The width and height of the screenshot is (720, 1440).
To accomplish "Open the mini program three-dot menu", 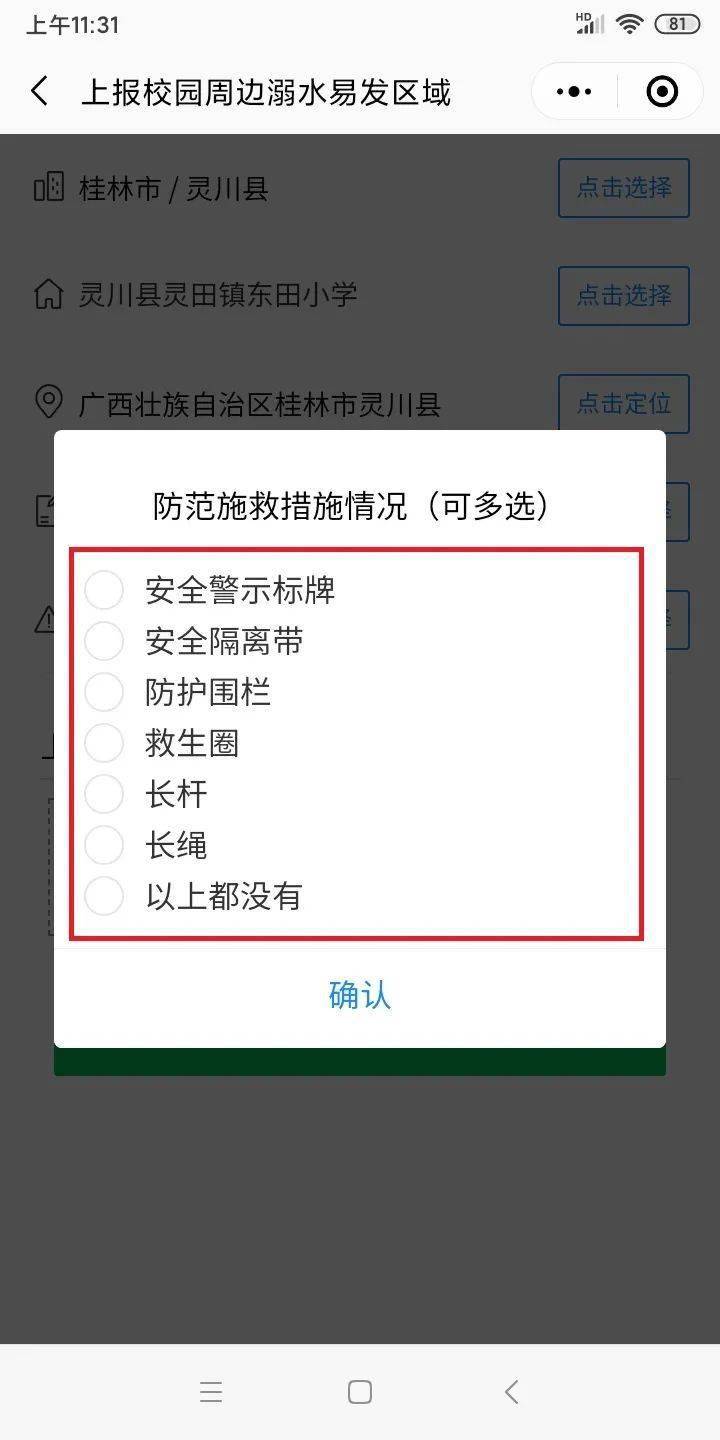I will [x=574, y=92].
